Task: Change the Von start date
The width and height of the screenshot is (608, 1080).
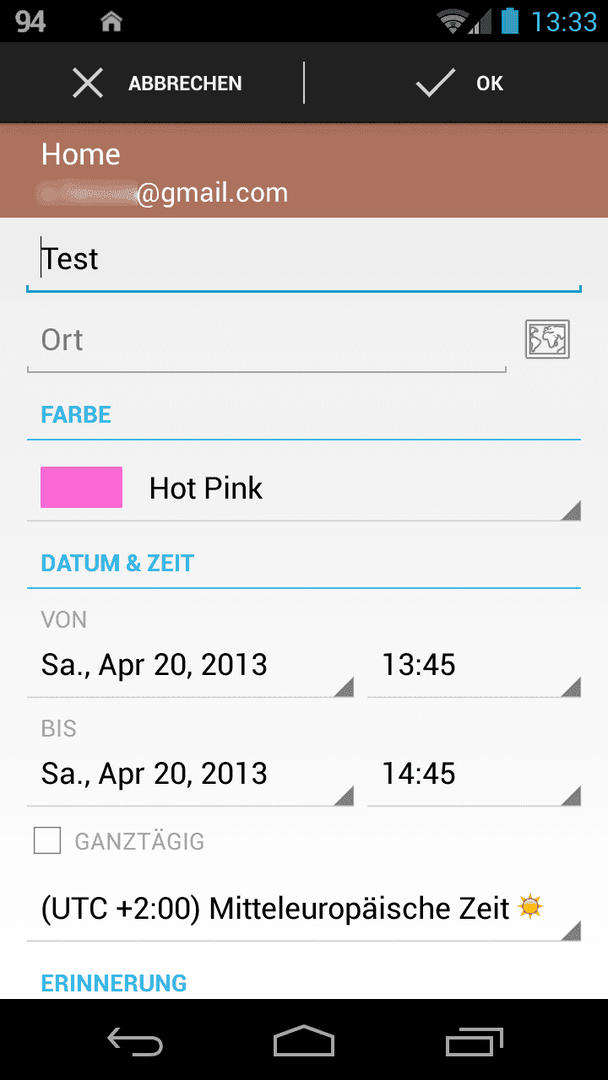Action: (190, 665)
